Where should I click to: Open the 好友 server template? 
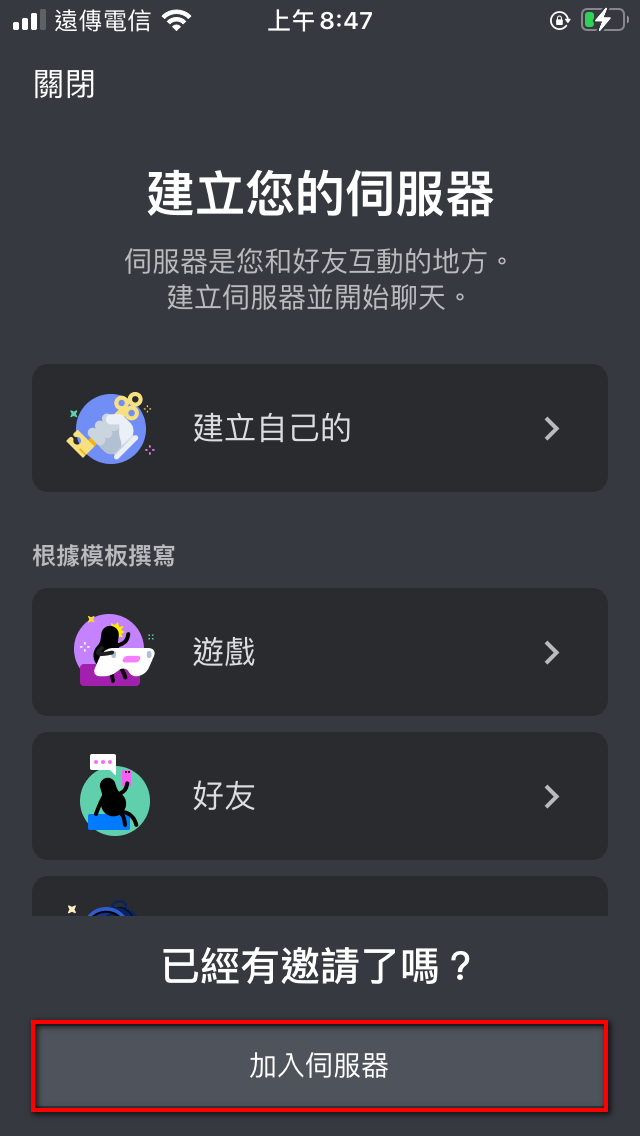click(320, 796)
